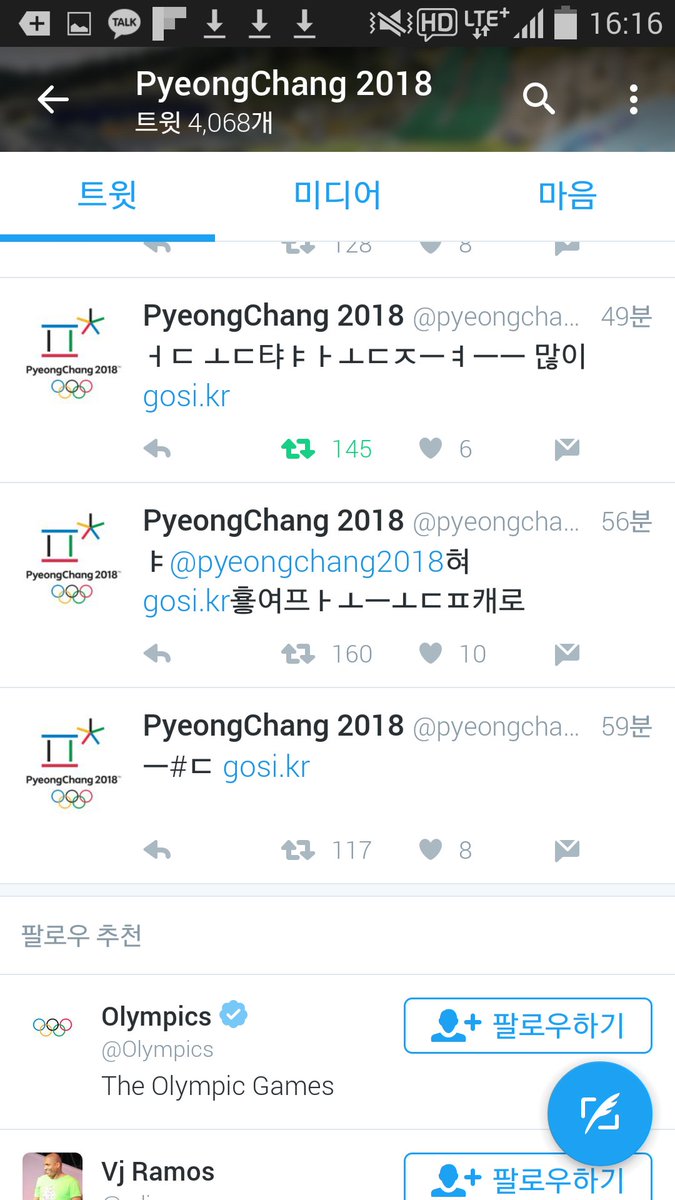This screenshot has width=675, height=1200.
Task: Follow Vj Ramos
Action: [x=527, y=1177]
